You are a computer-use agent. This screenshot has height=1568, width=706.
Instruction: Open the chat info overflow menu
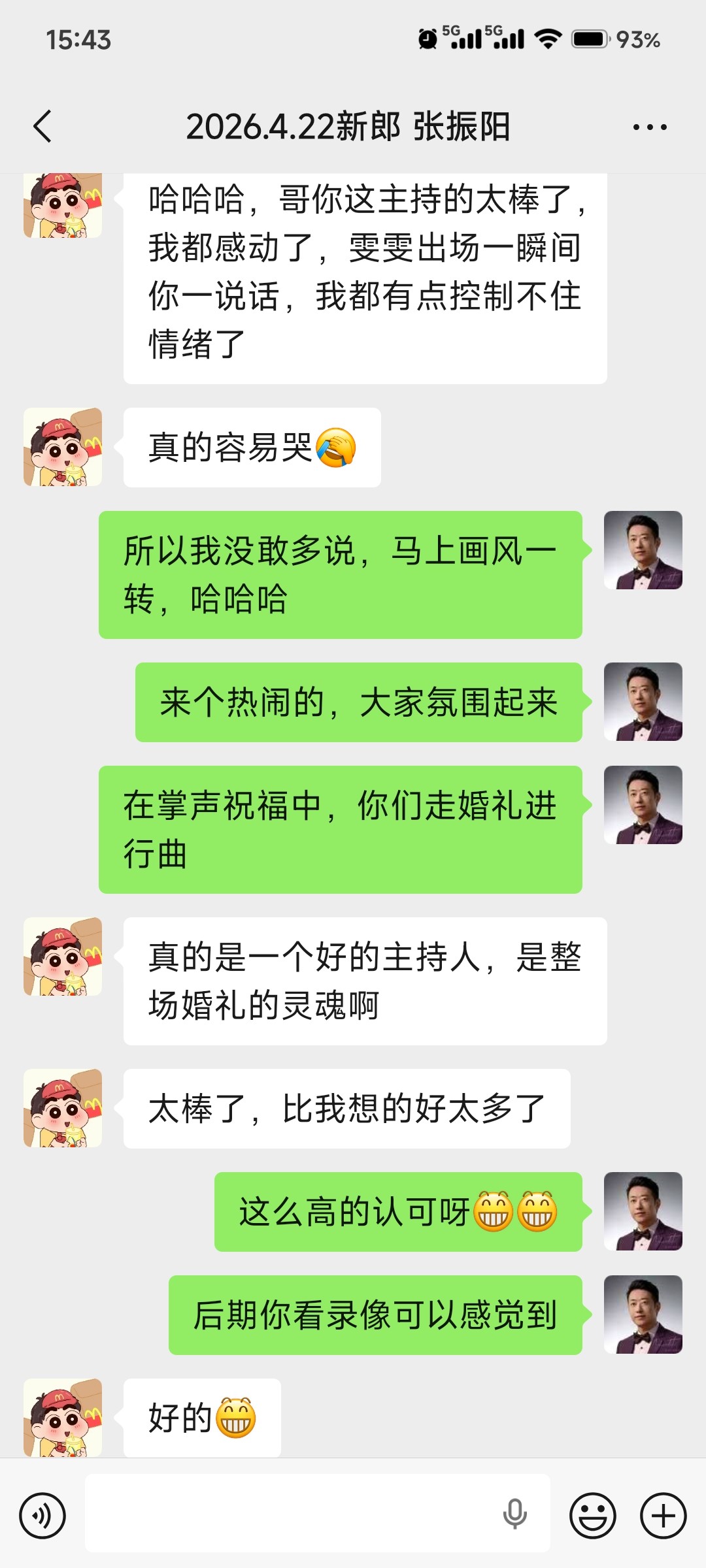click(x=649, y=127)
